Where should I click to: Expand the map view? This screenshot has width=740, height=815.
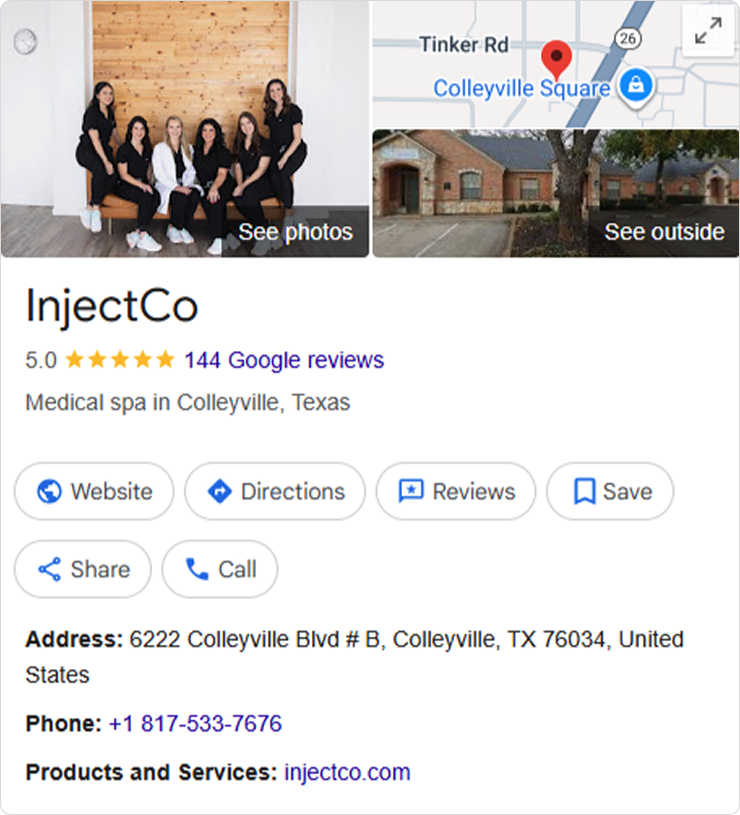pos(708,31)
